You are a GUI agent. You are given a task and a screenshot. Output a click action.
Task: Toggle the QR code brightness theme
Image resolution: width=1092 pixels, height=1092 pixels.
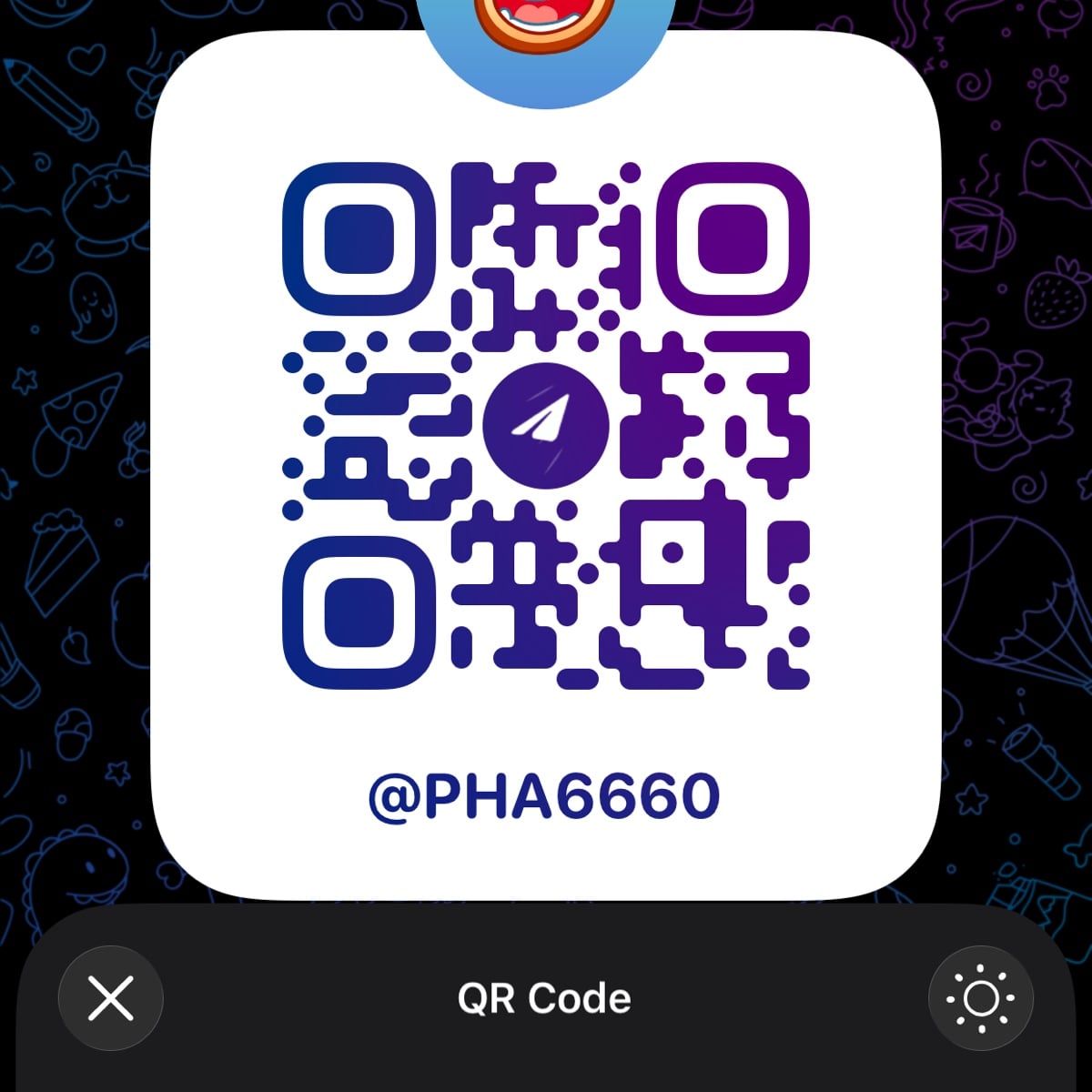click(x=981, y=998)
